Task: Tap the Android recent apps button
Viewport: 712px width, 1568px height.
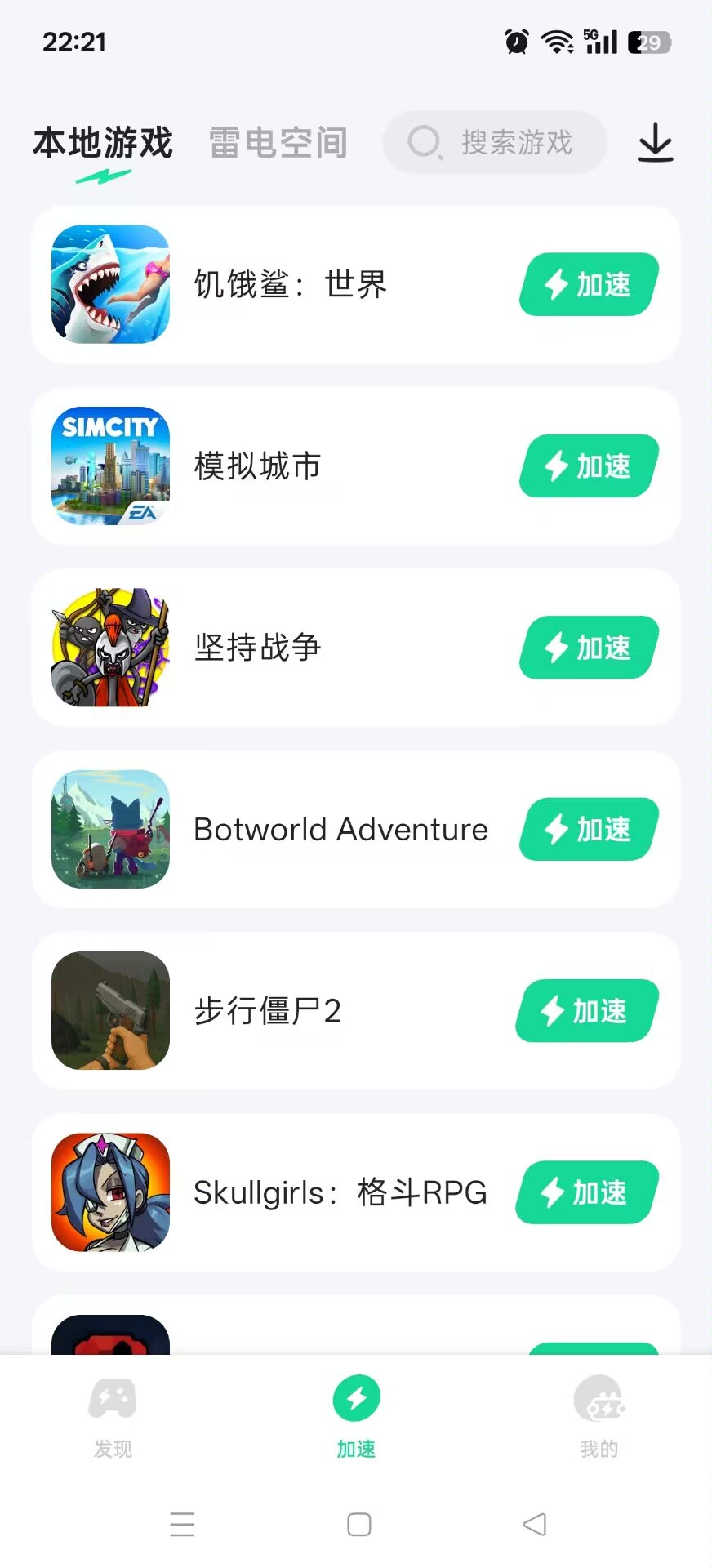Action: pos(182,1524)
